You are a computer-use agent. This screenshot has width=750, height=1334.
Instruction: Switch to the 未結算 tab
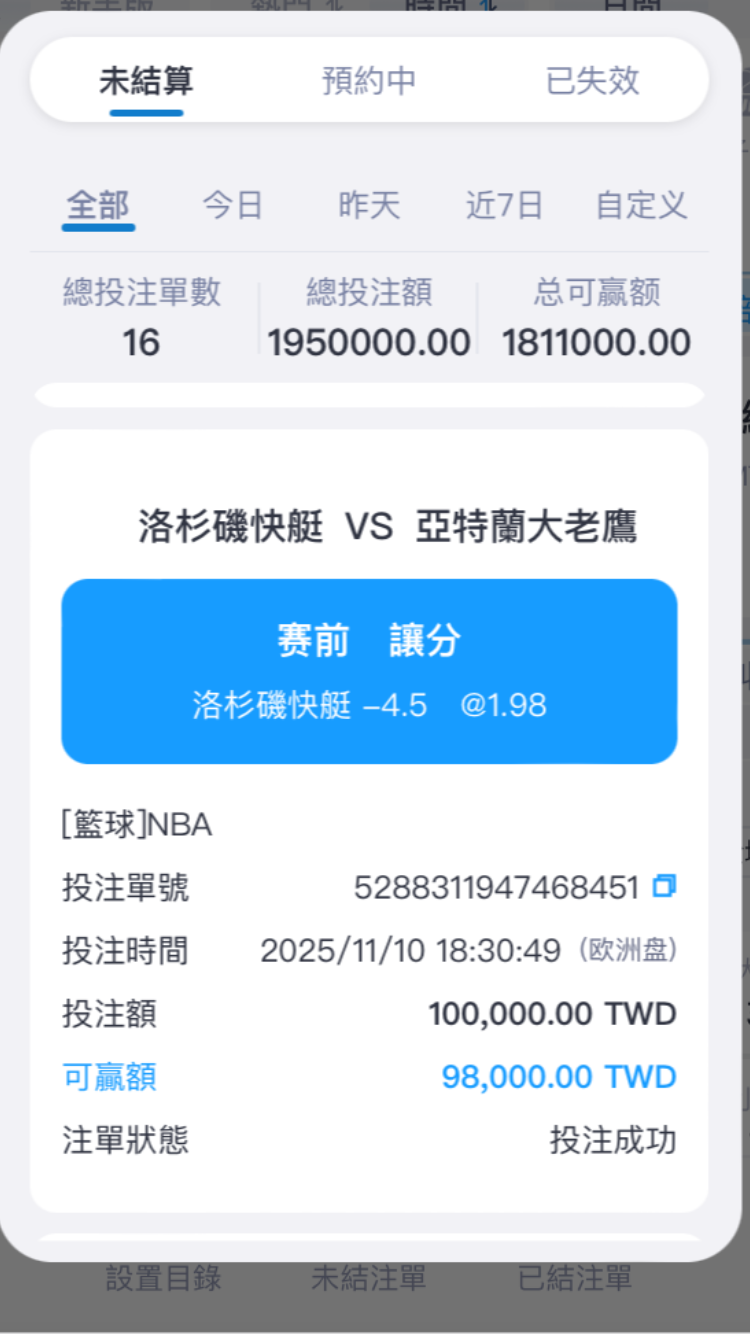(146, 81)
